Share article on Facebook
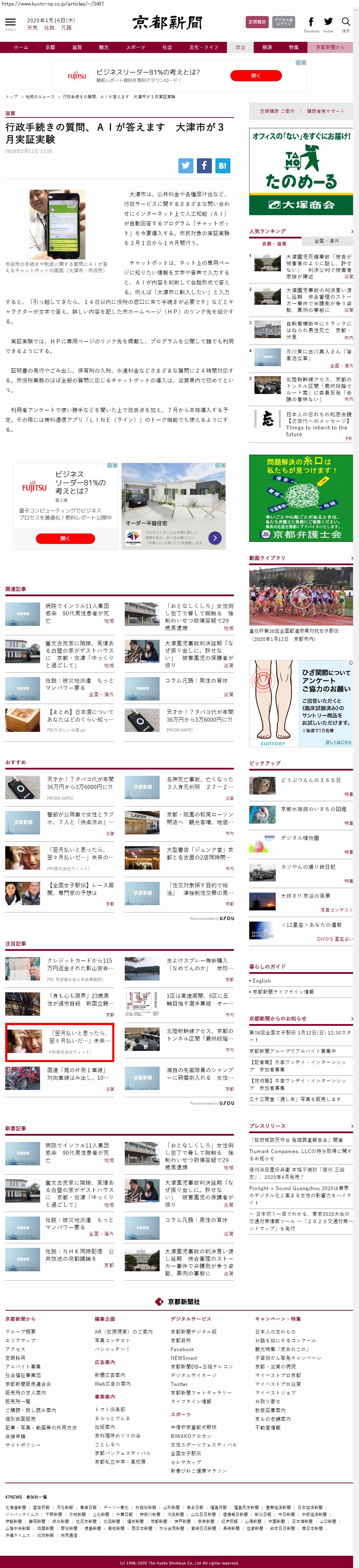The image size is (359, 1568). click(204, 165)
